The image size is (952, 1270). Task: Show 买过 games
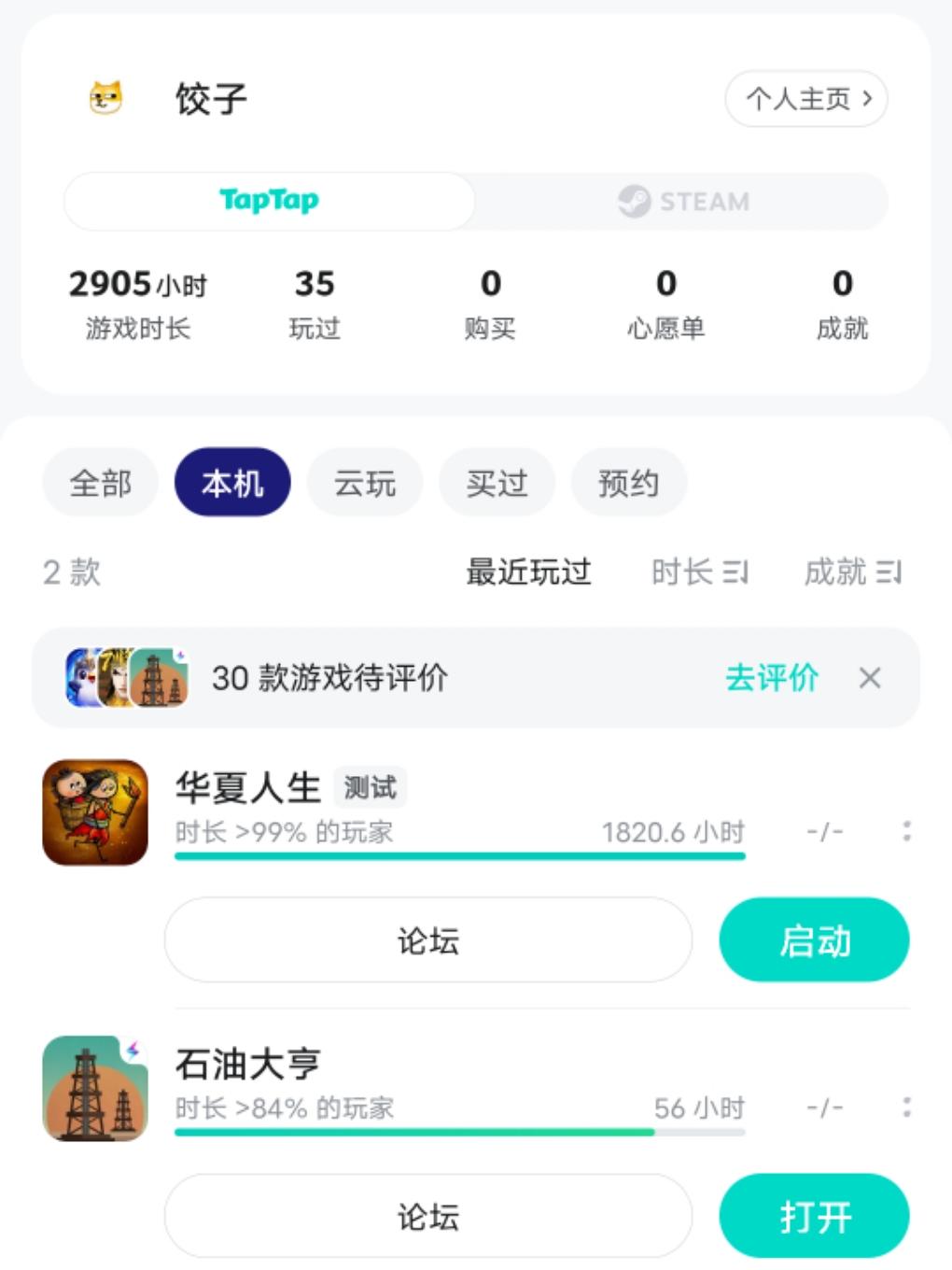coord(497,483)
